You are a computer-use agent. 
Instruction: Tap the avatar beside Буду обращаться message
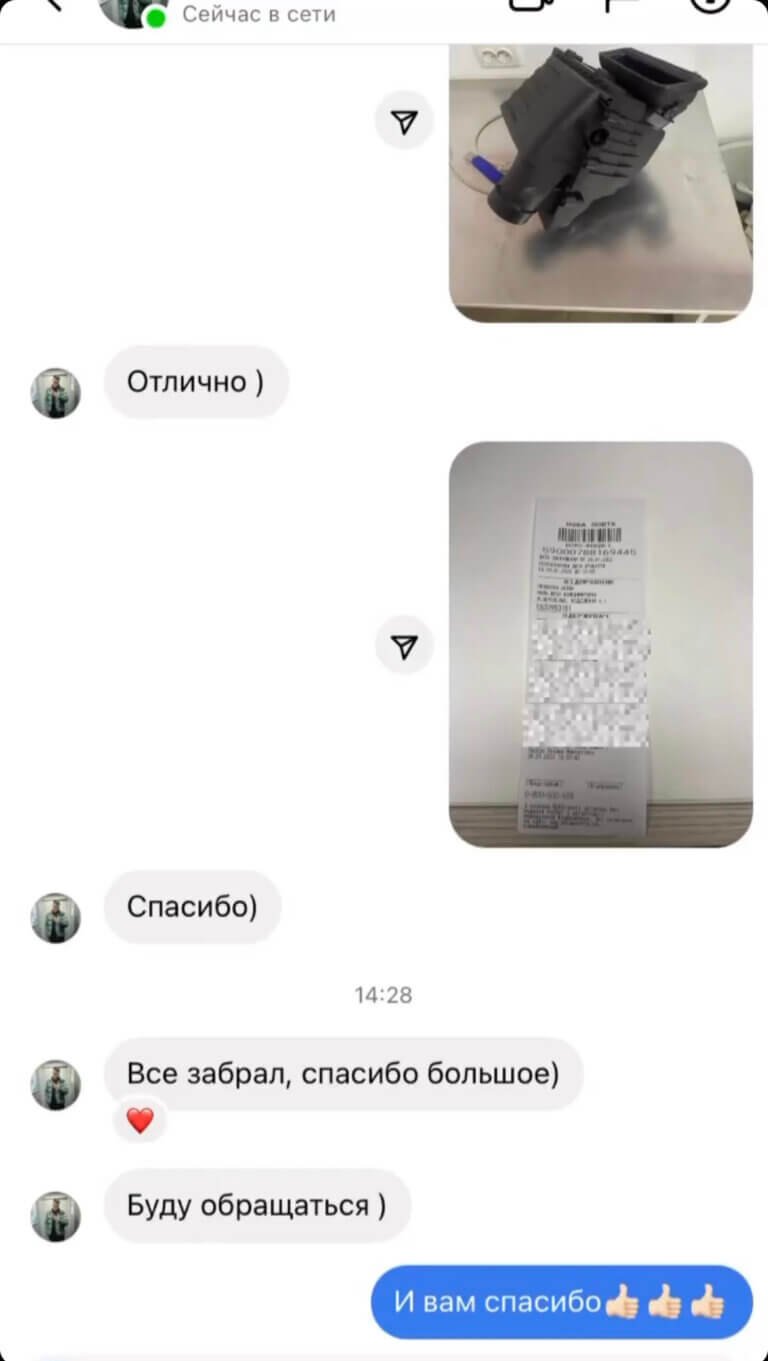55,1216
